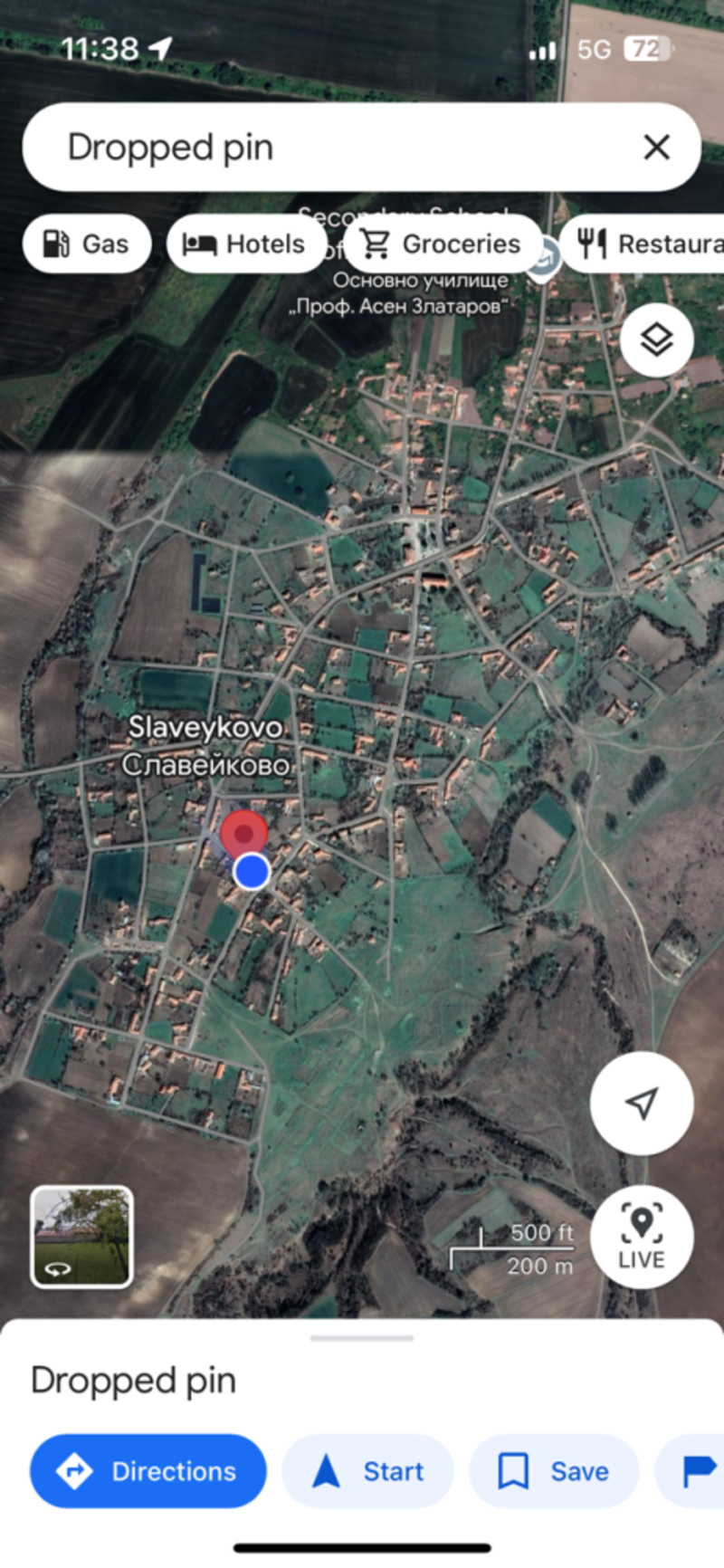
Task: Select the Restaurants chip
Action: tap(643, 244)
